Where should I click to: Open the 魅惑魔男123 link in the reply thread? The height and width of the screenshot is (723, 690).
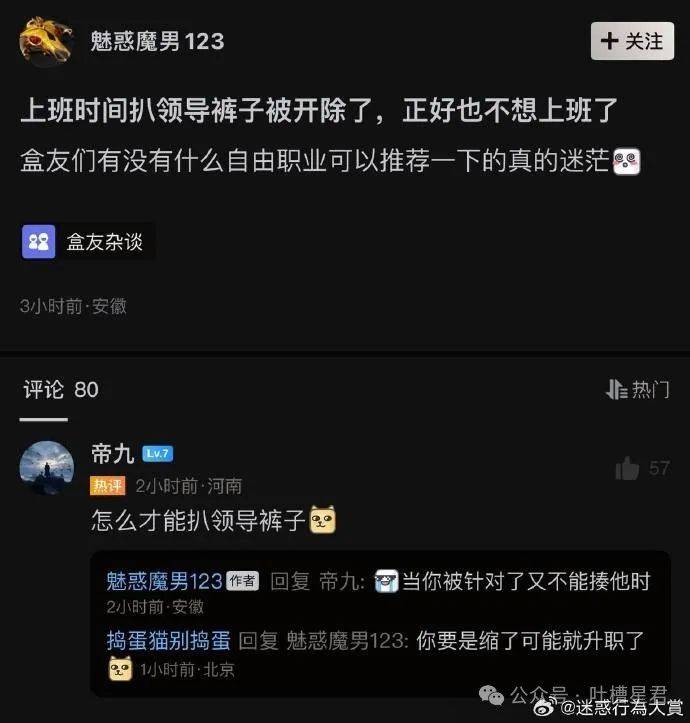164,581
